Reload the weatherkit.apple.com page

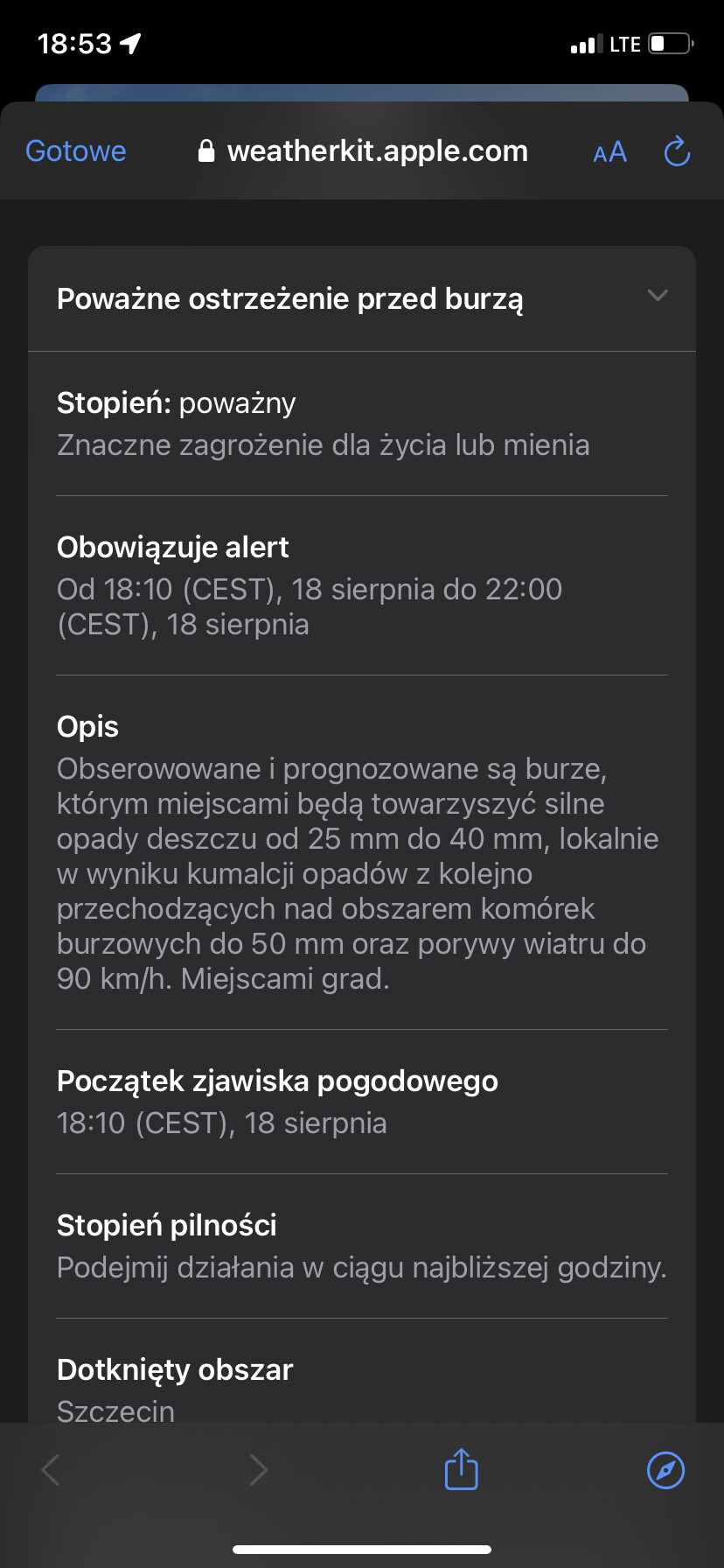[677, 151]
